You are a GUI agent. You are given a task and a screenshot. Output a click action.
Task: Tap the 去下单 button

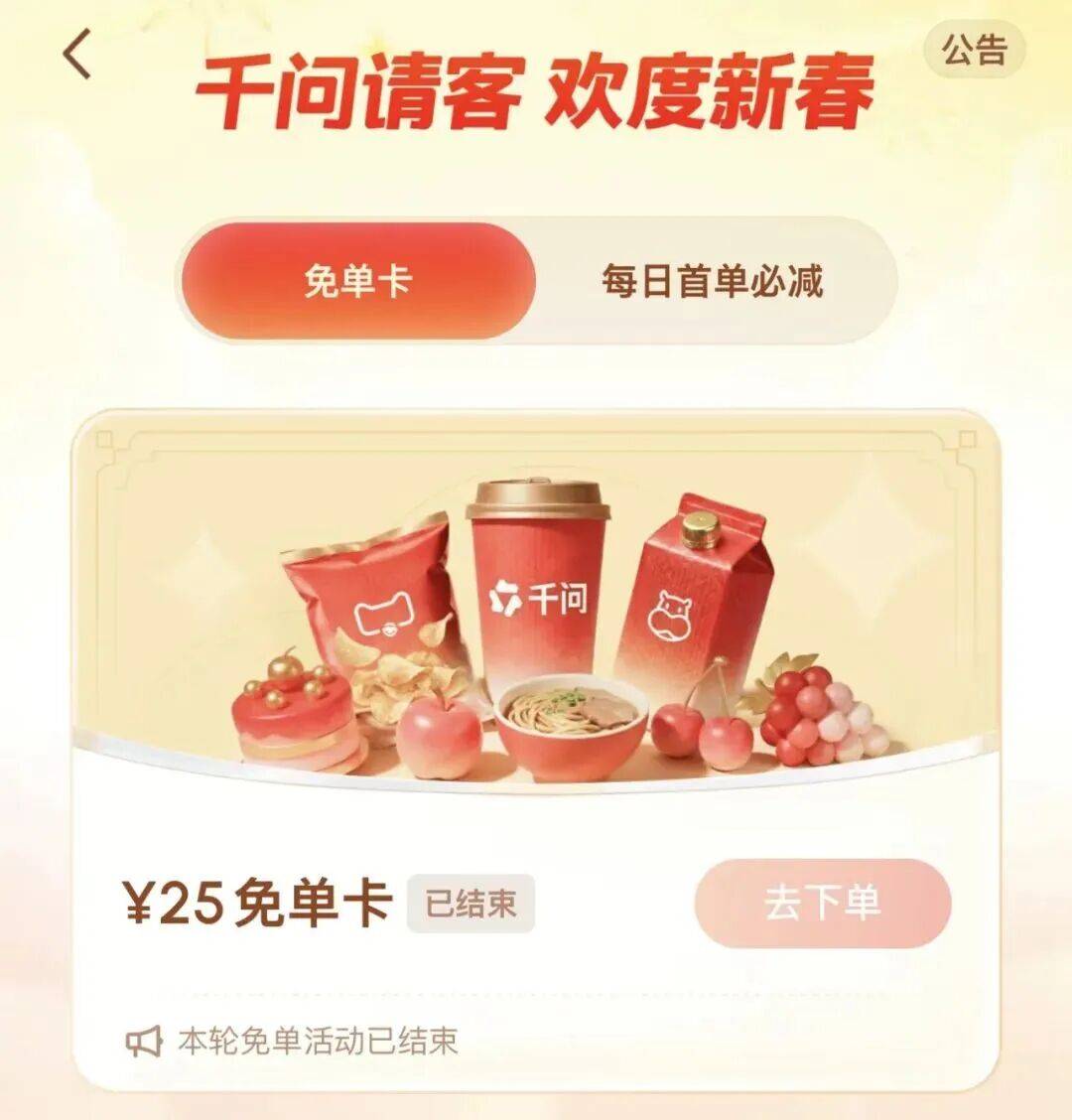point(822,904)
